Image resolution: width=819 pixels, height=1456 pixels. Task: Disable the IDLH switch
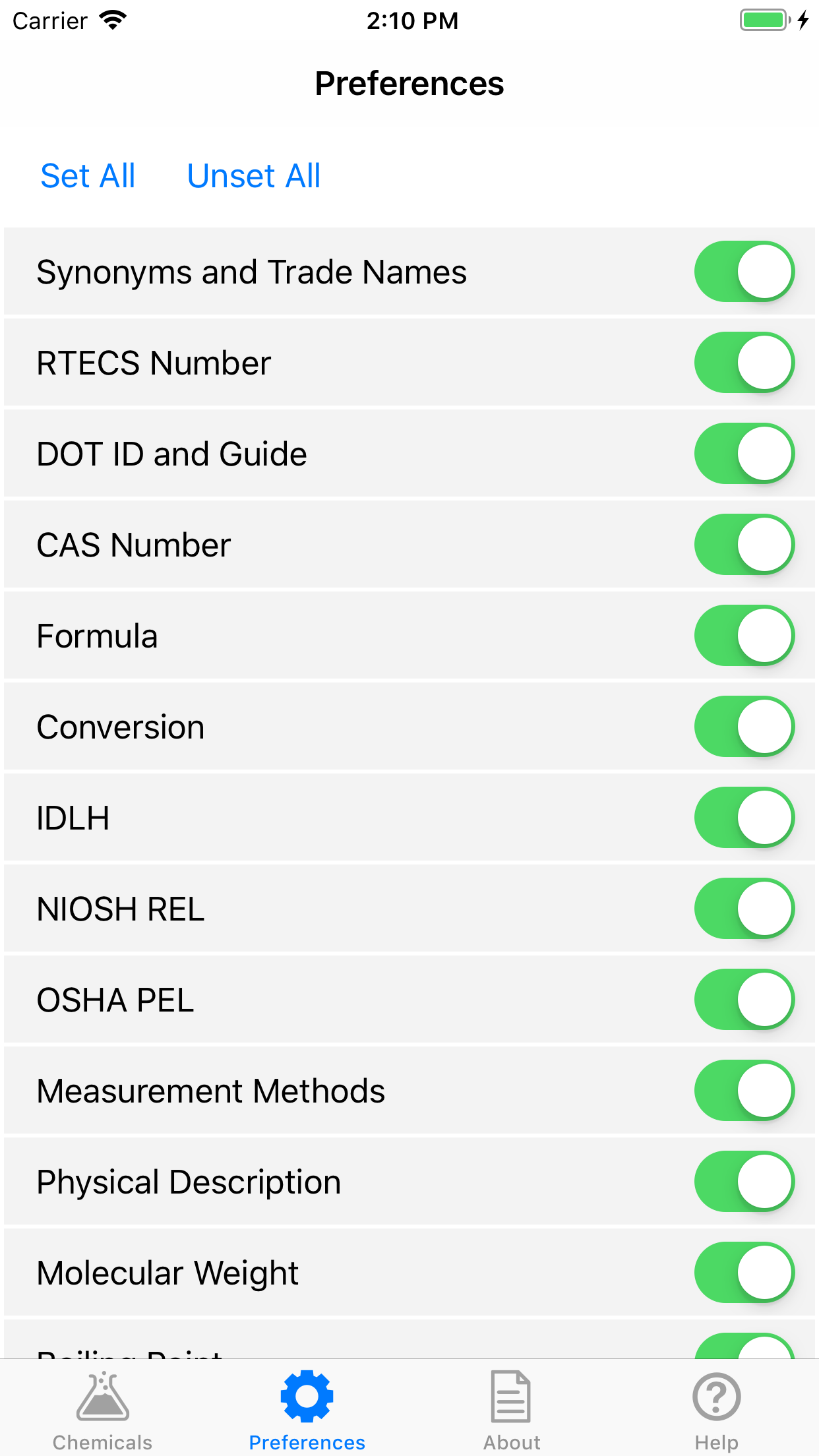point(744,817)
